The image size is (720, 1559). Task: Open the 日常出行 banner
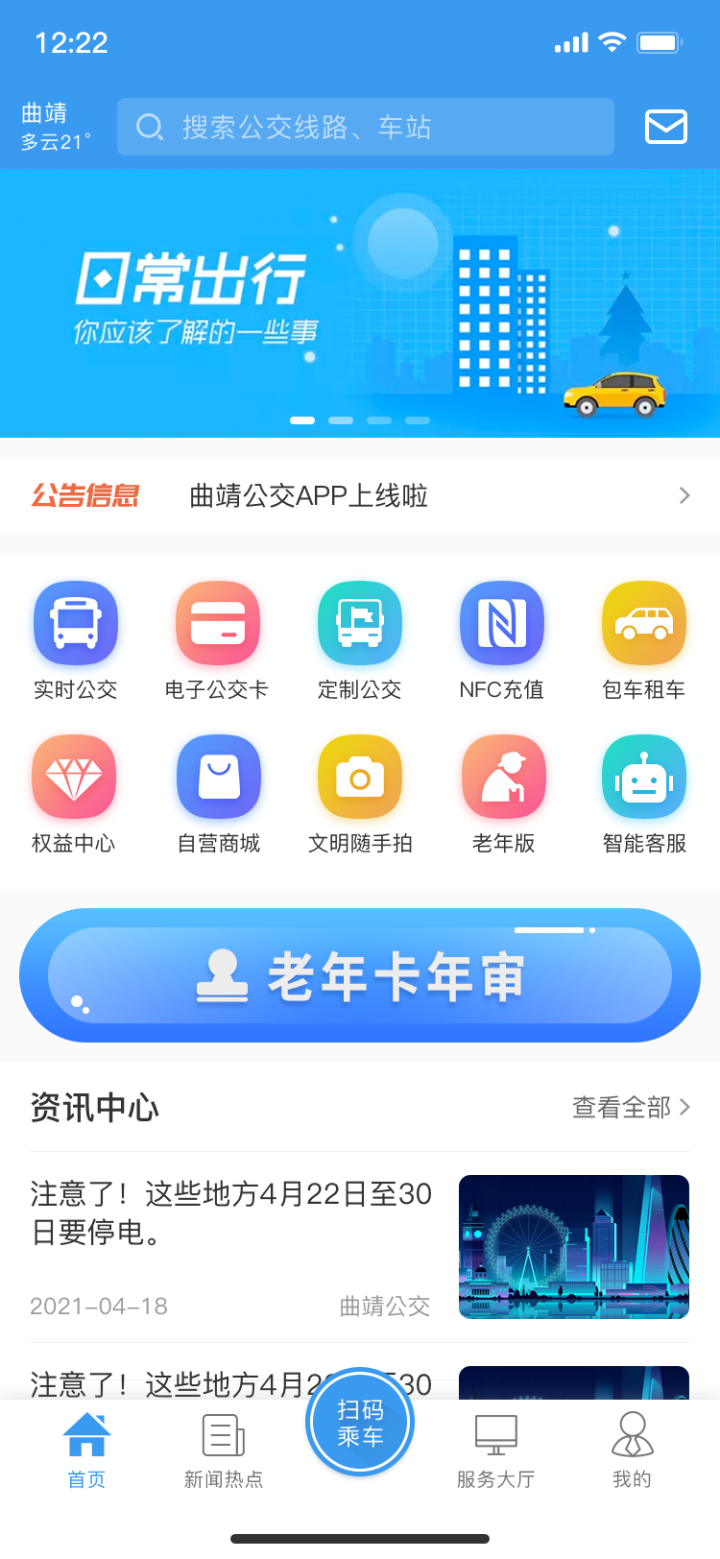click(x=360, y=302)
